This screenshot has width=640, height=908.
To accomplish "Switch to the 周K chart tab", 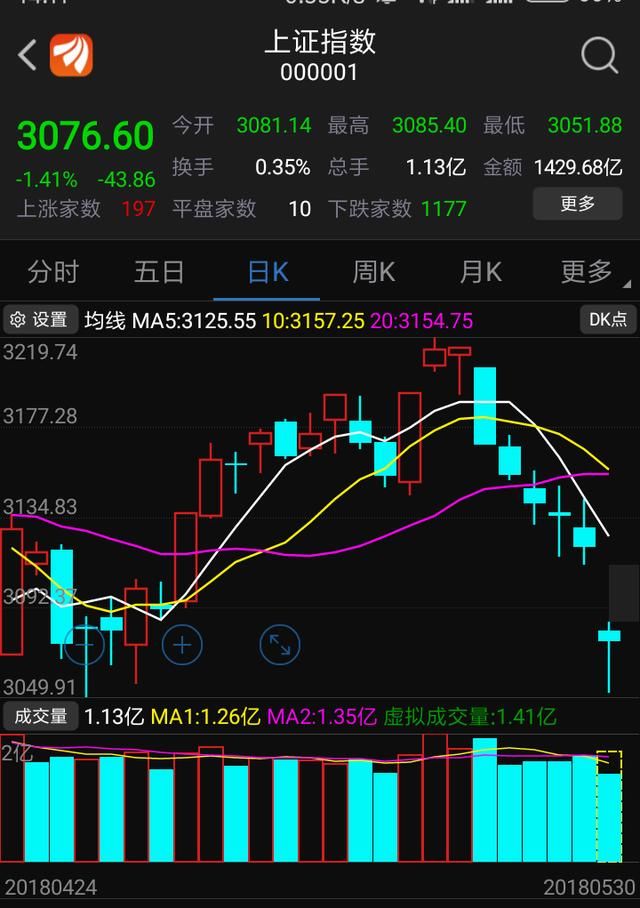I will (x=374, y=272).
